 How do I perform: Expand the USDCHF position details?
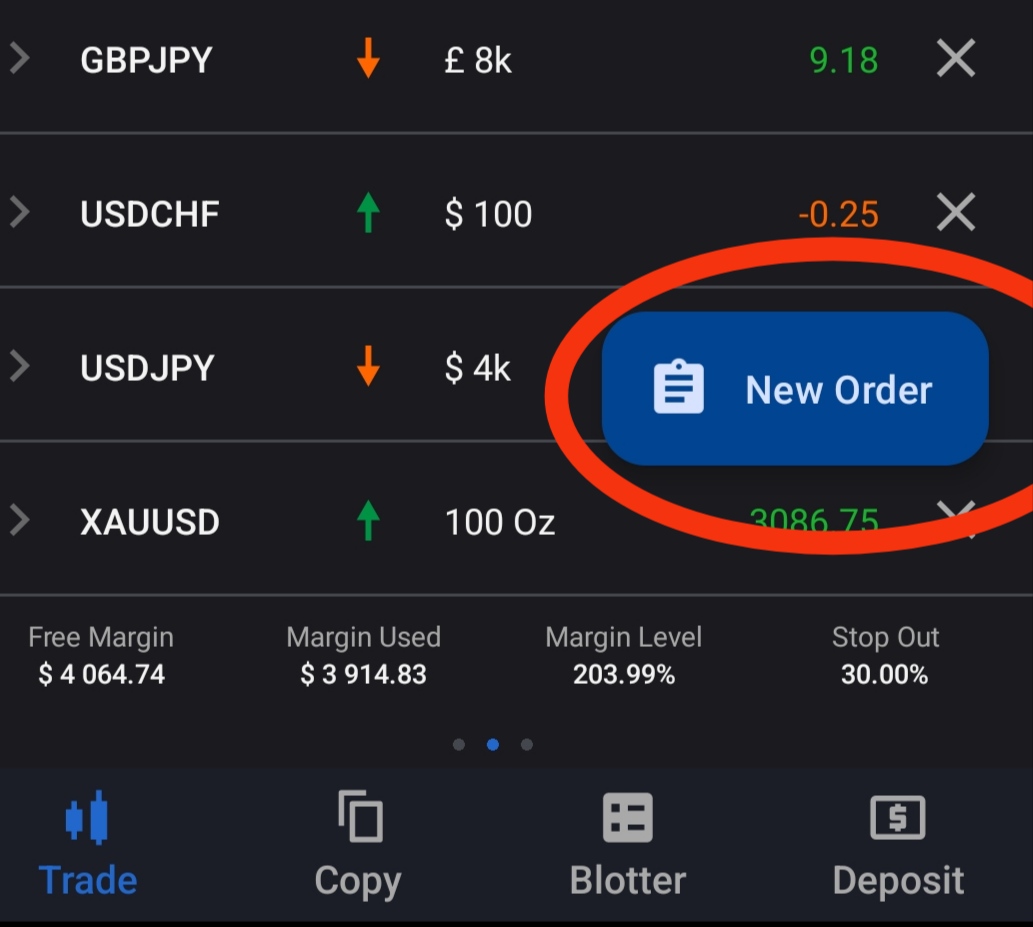click(x=20, y=212)
